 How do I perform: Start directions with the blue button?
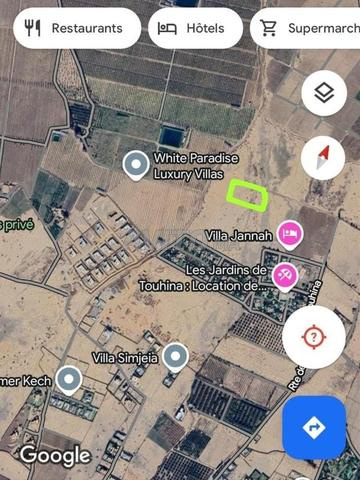point(314,427)
